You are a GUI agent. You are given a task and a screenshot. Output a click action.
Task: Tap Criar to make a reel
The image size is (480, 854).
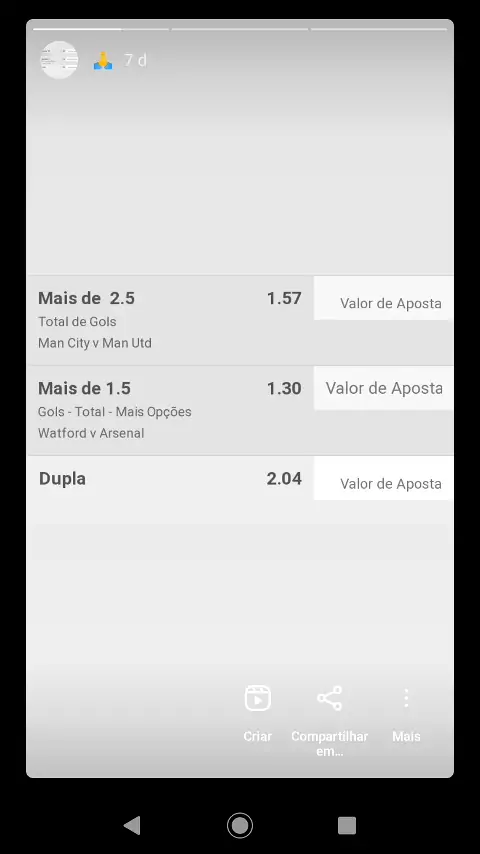point(258,713)
